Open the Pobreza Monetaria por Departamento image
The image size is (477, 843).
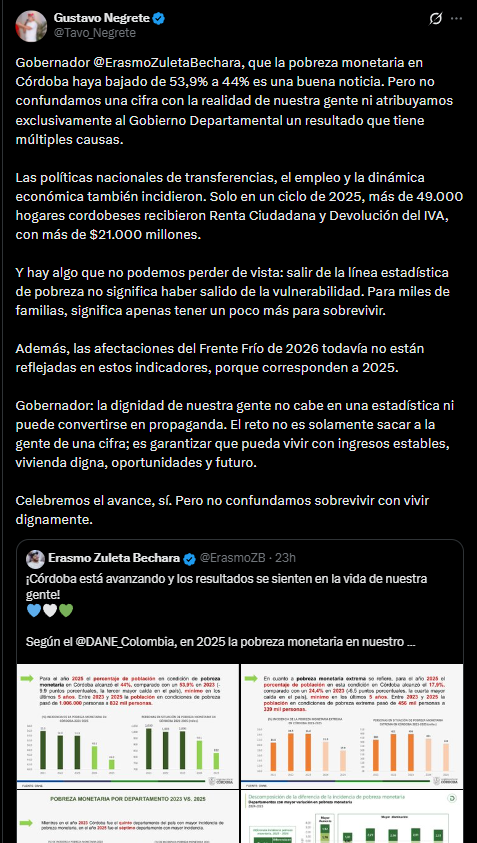pos(127,816)
